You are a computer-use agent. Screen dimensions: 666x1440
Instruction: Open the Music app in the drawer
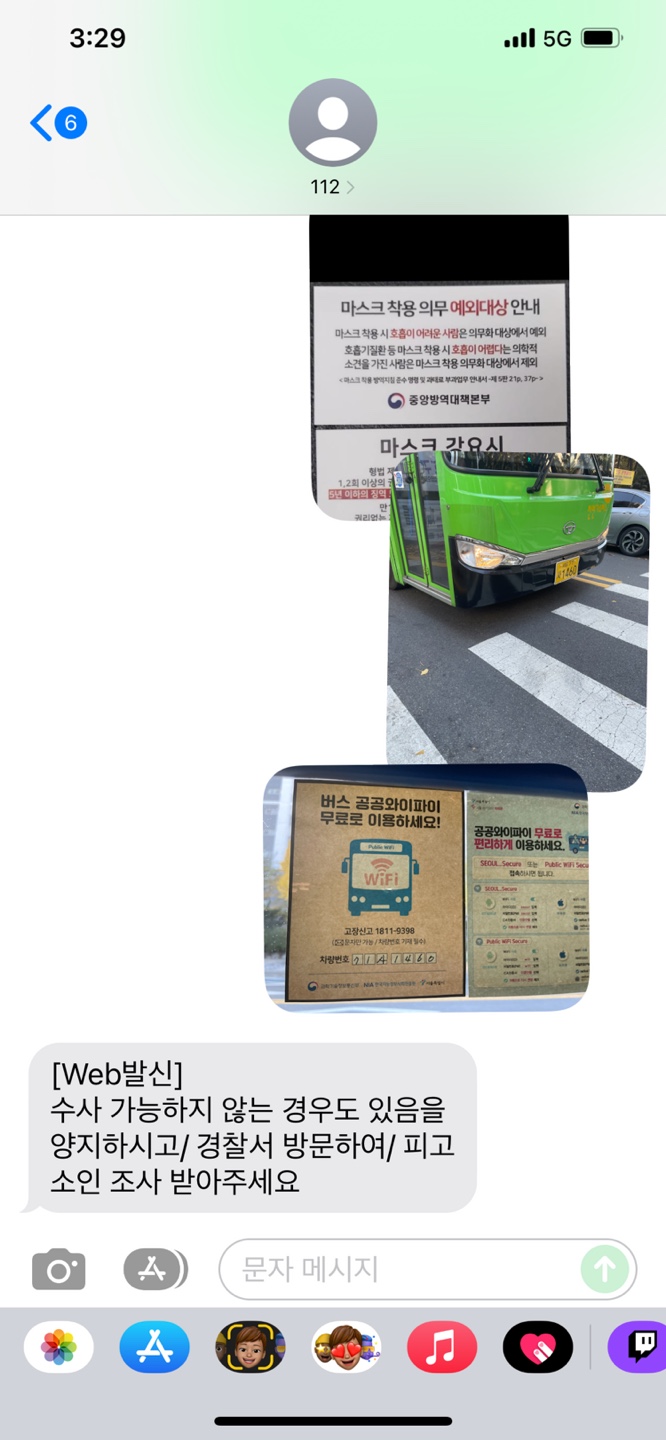(x=442, y=1347)
